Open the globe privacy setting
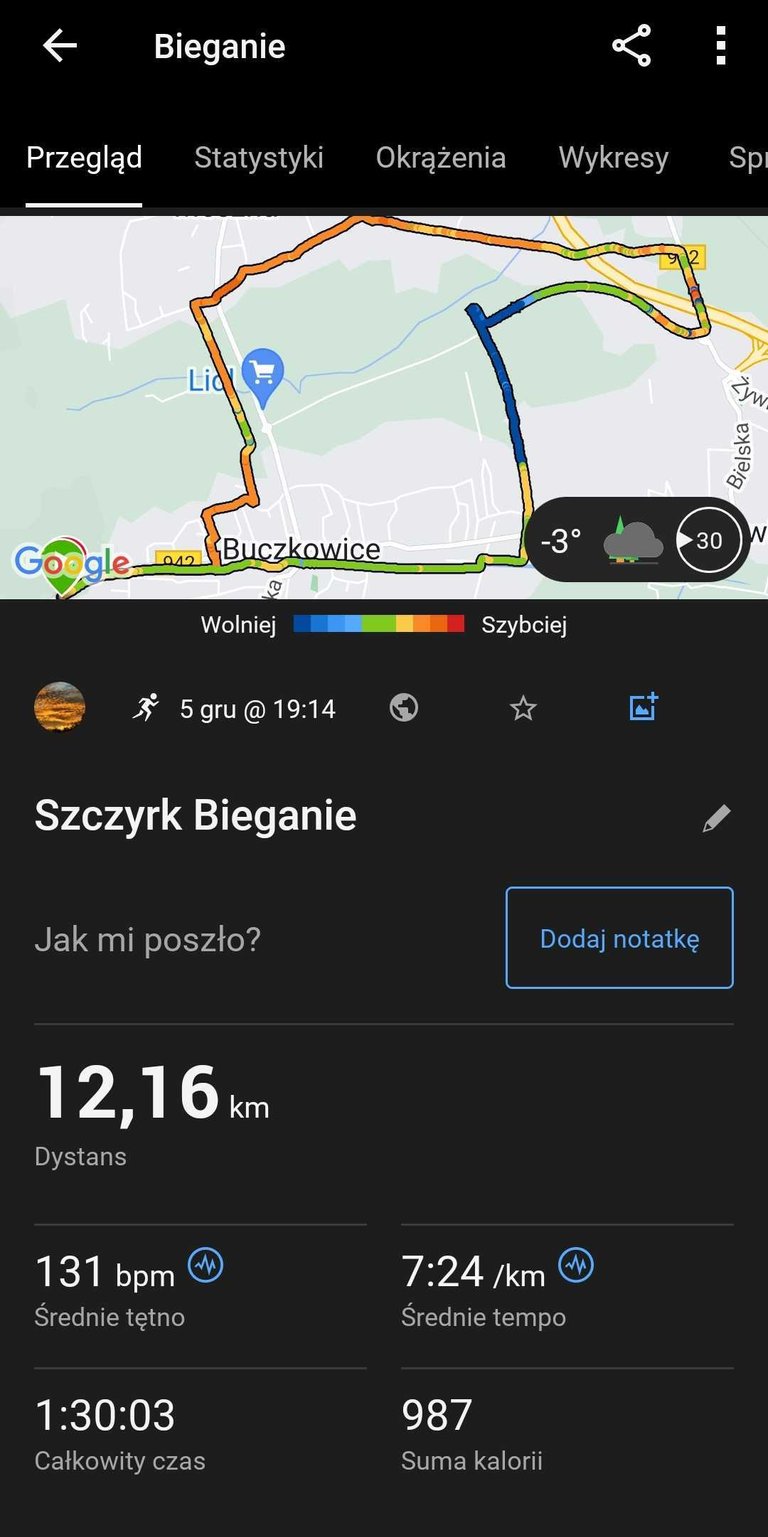This screenshot has height=1537, width=768. (x=404, y=709)
